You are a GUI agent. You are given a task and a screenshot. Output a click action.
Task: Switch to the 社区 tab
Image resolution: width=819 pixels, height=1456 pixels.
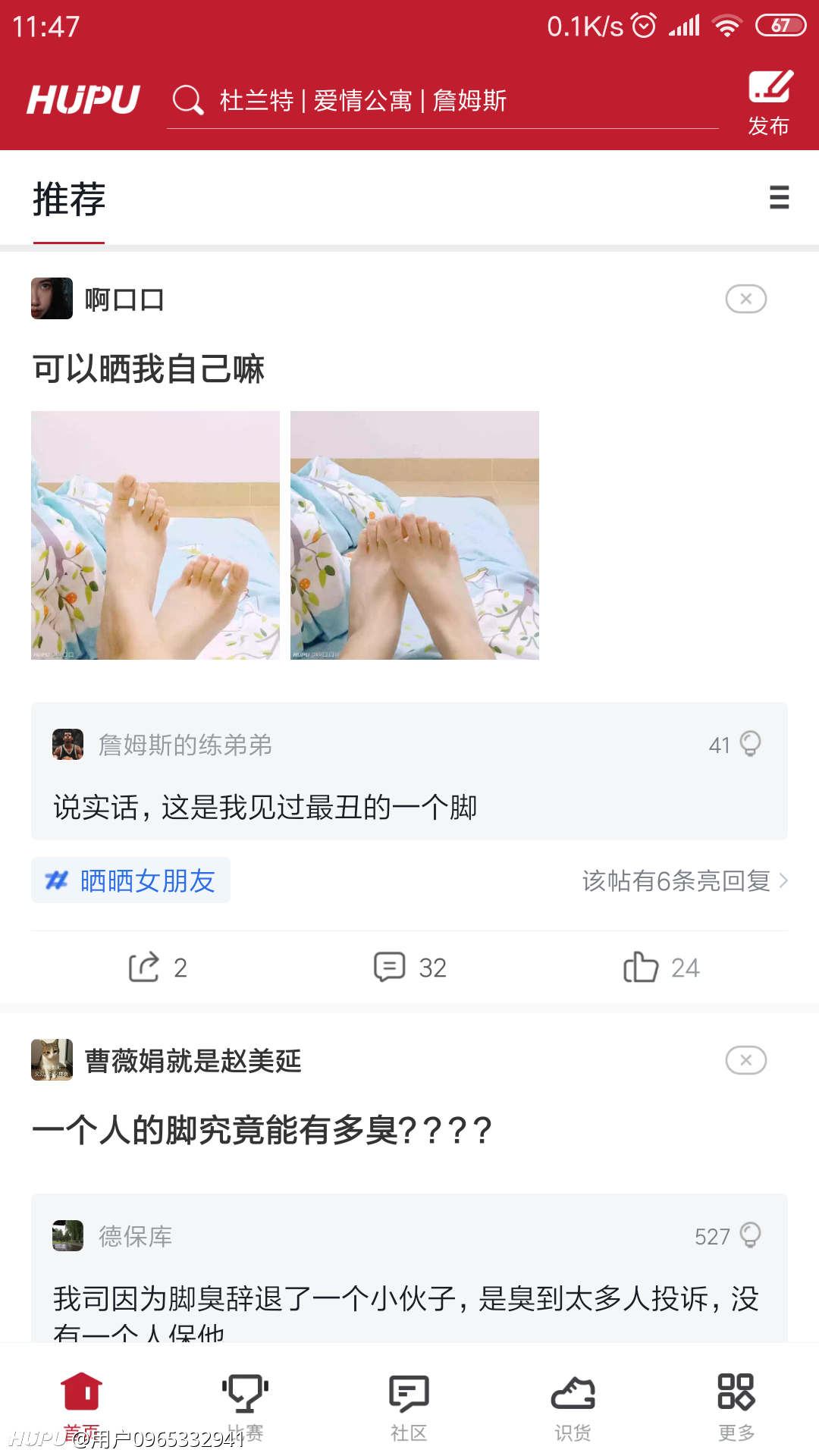click(409, 1406)
